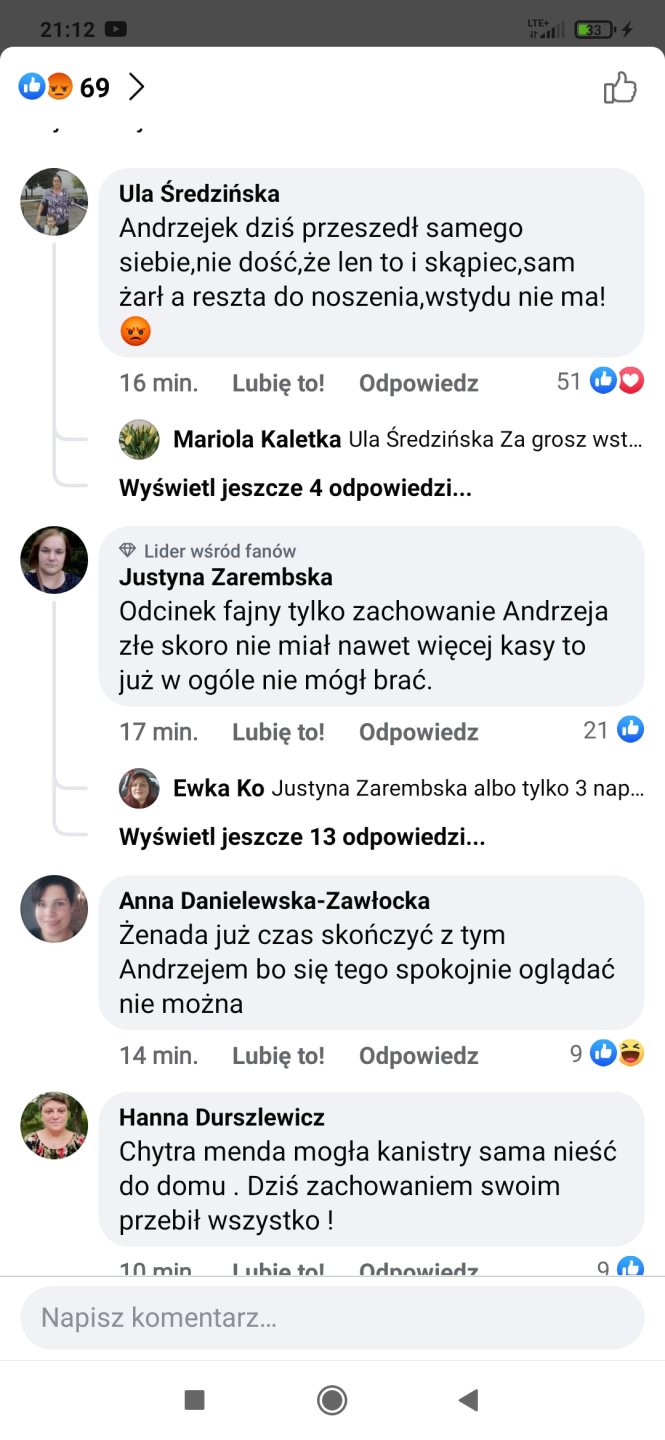Screen dimensions: 665x1440
Task: Like Justyna Zarembska's comment
Action: coord(278,732)
